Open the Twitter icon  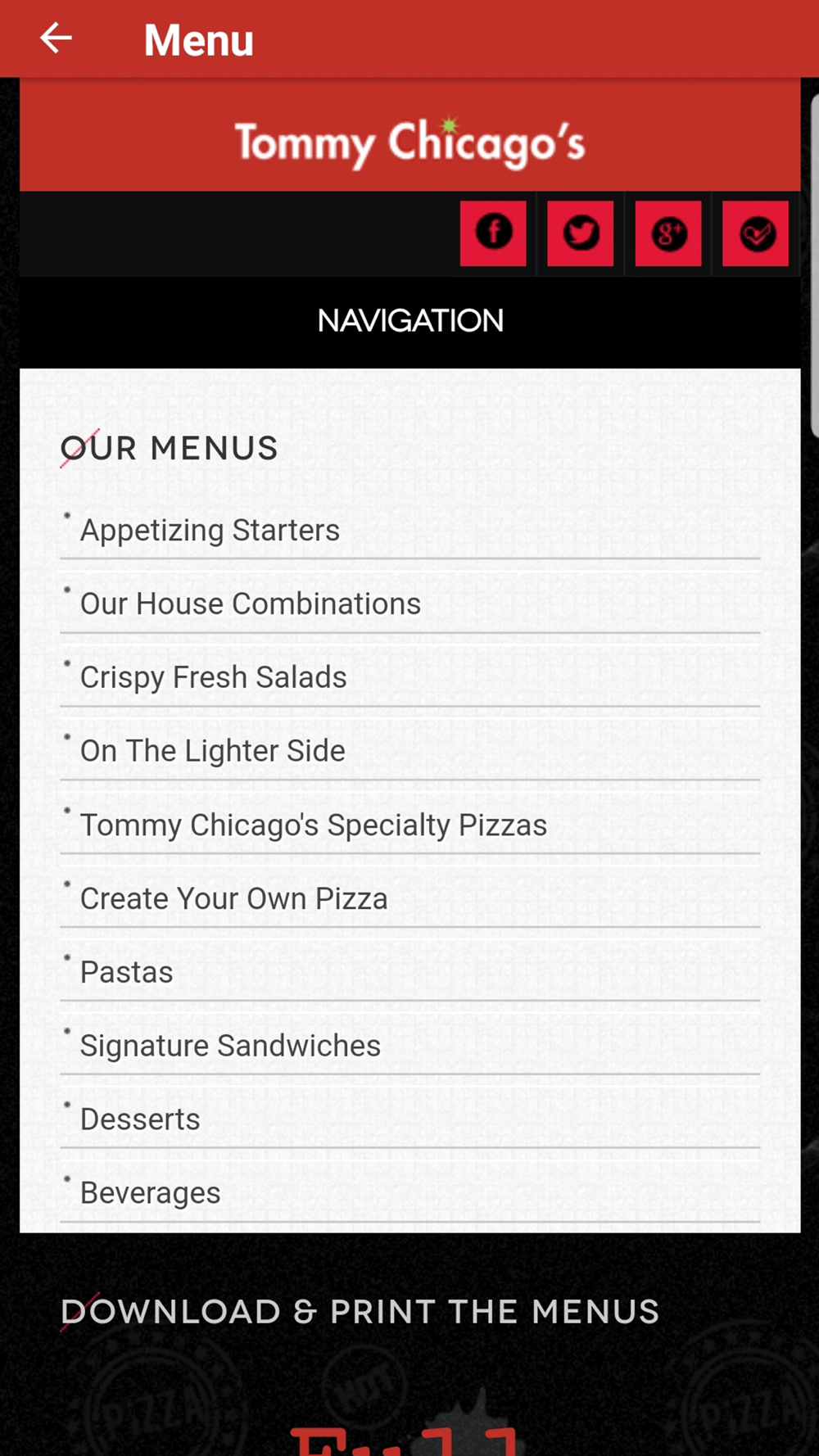click(x=581, y=233)
